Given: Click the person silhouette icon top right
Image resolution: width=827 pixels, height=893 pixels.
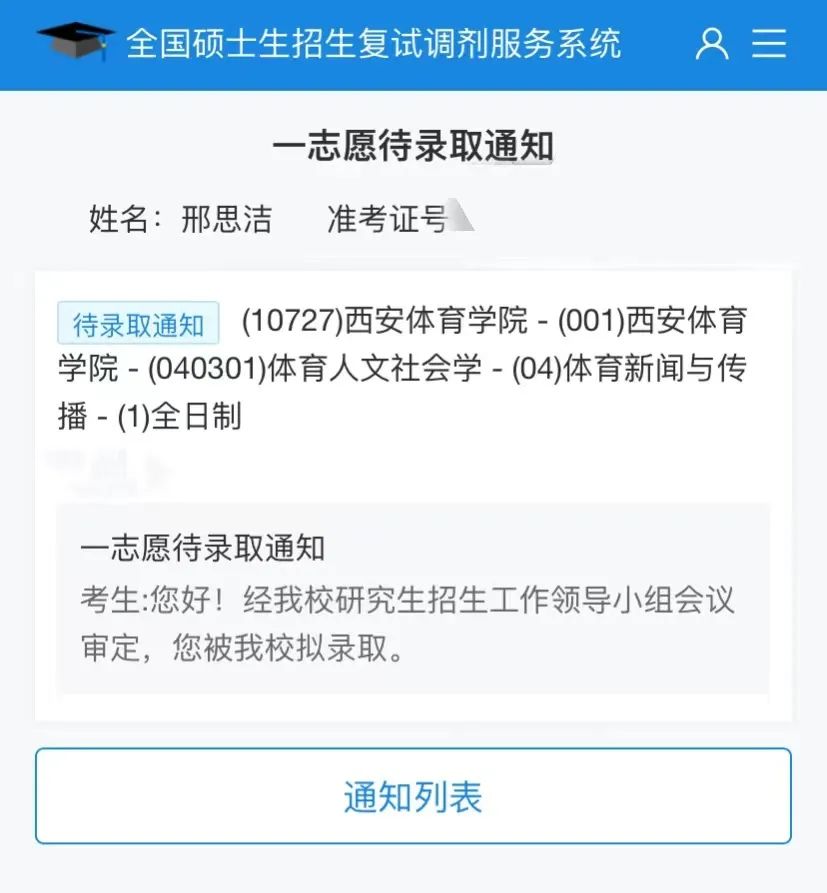Looking at the screenshot, I should click(x=712, y=44).
